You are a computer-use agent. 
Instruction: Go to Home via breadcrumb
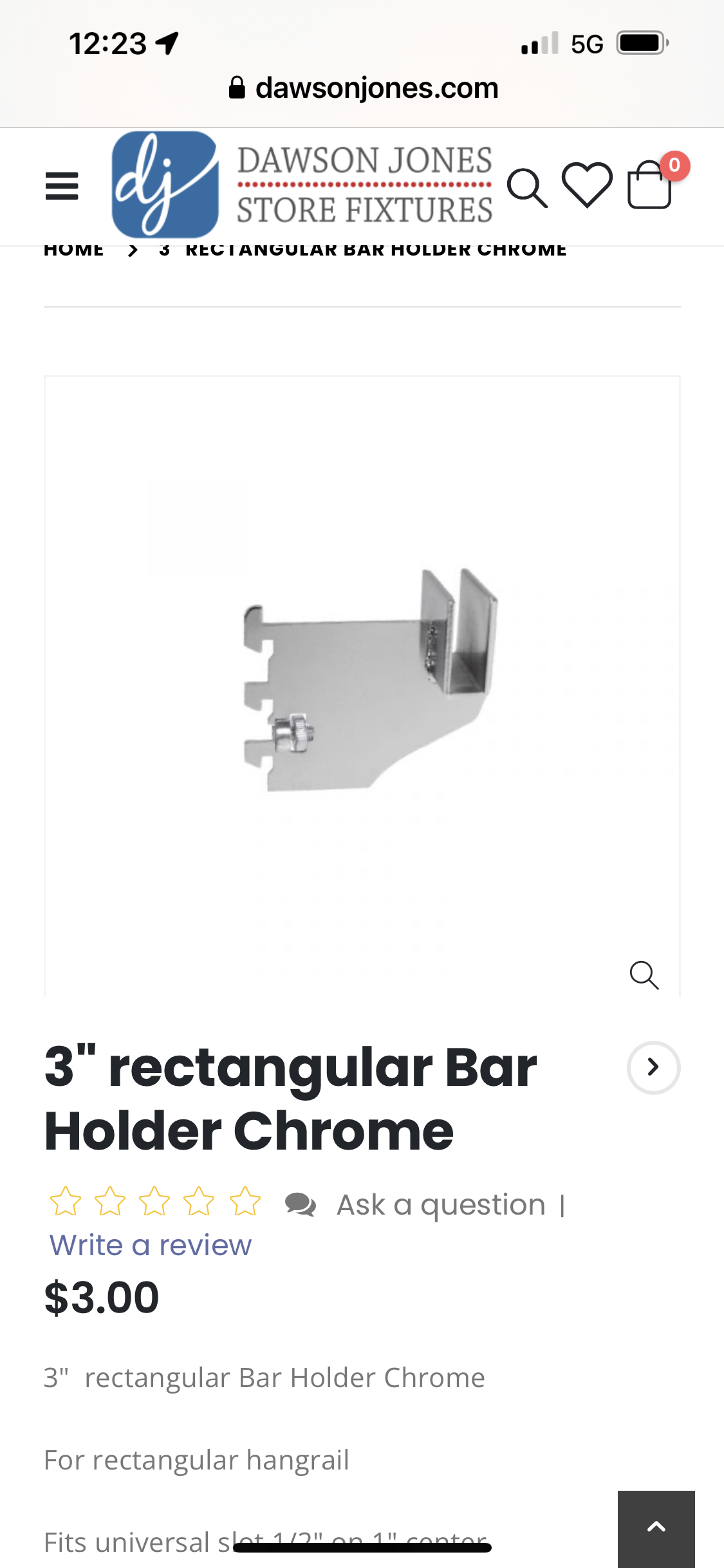[73, 250]
